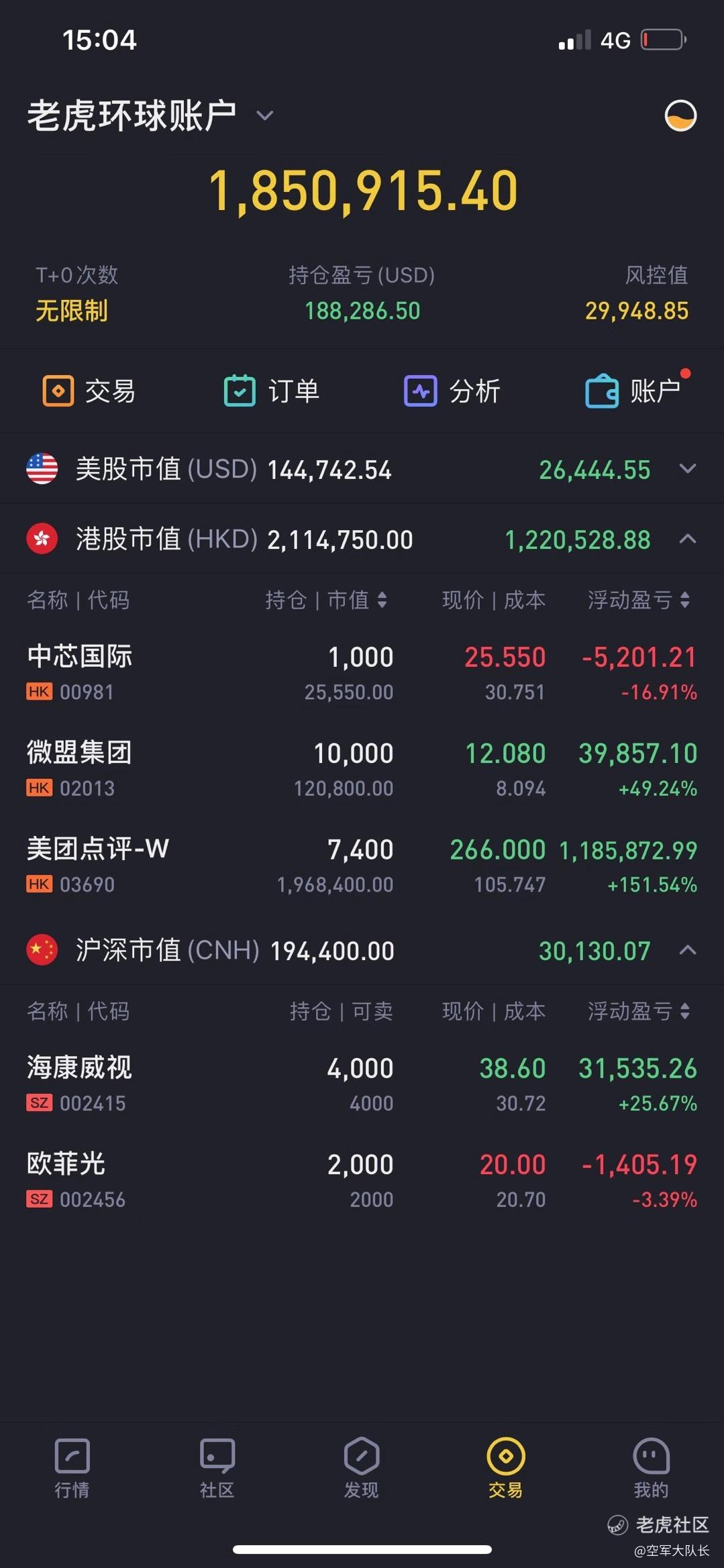
Task: Open the 海康威视 002415 position
Action: (362, 1084)
